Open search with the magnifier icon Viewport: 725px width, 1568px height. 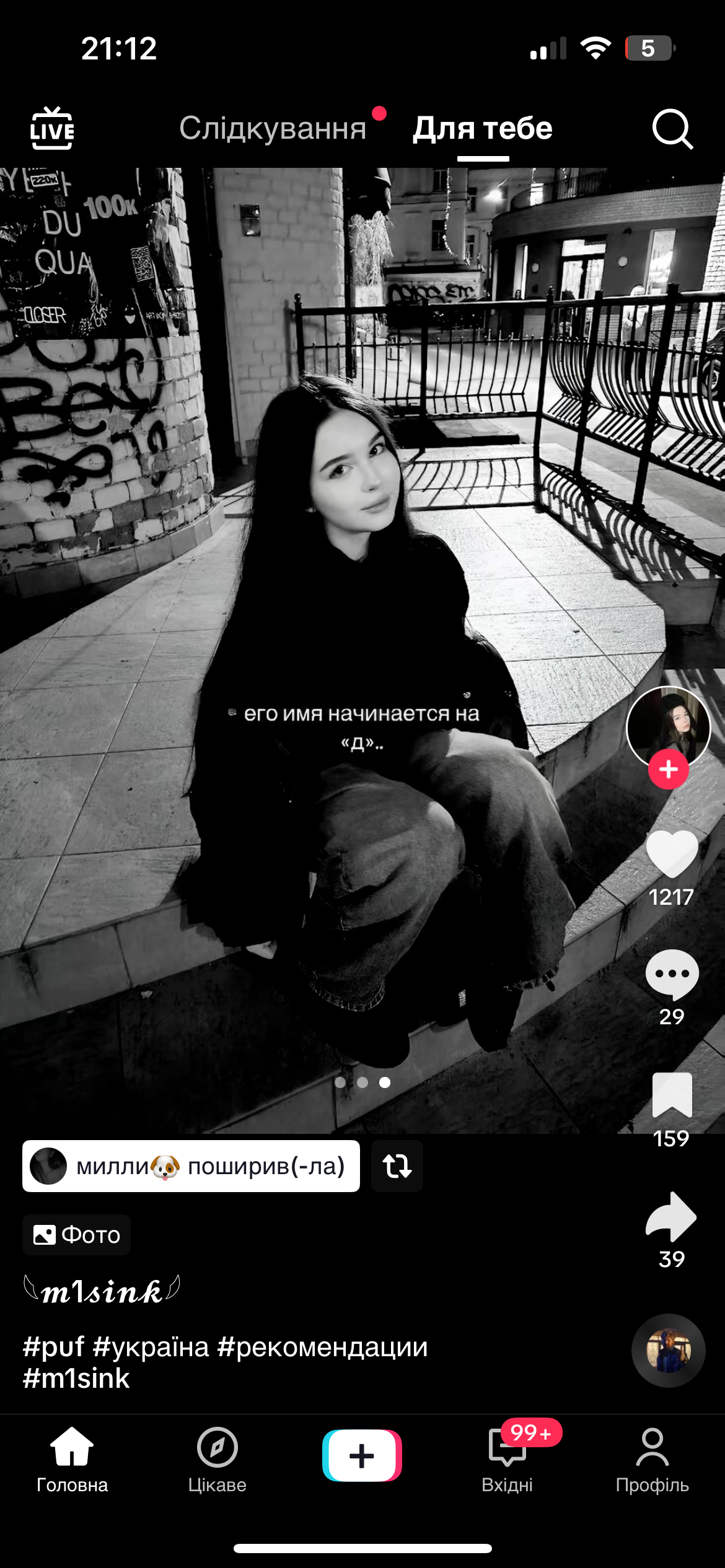pyautogui.click(x=672, y=129)
